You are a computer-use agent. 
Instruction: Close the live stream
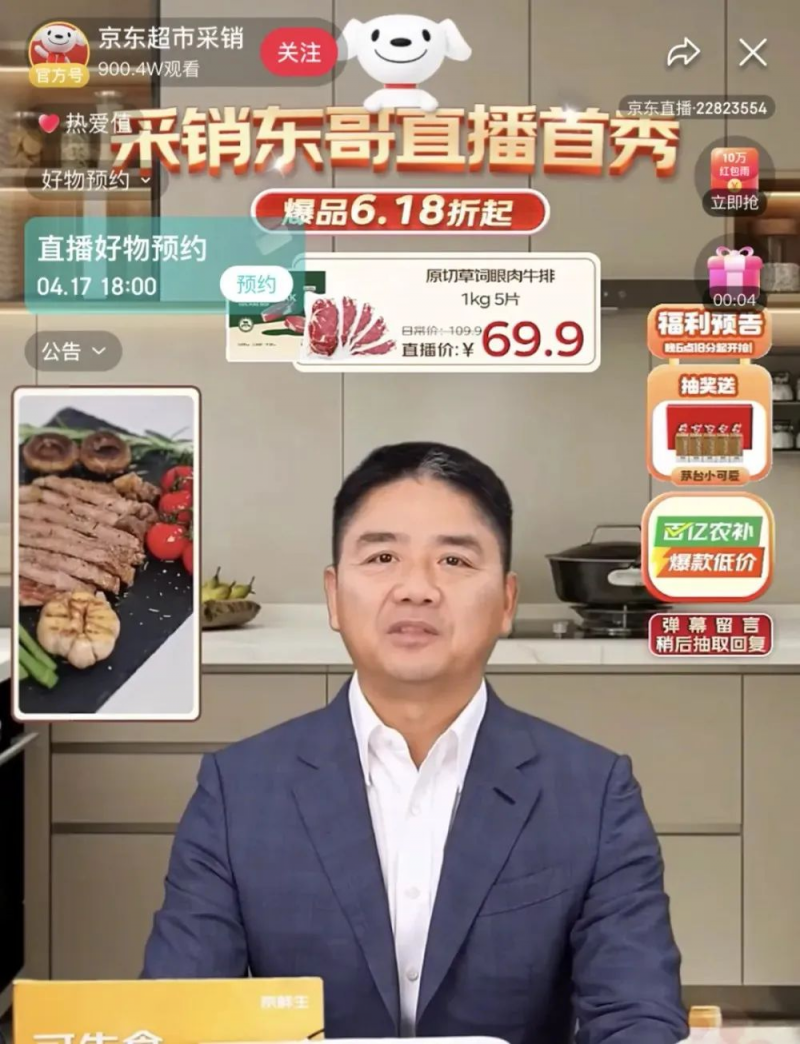pyautogui.click(x=752, y=52)
